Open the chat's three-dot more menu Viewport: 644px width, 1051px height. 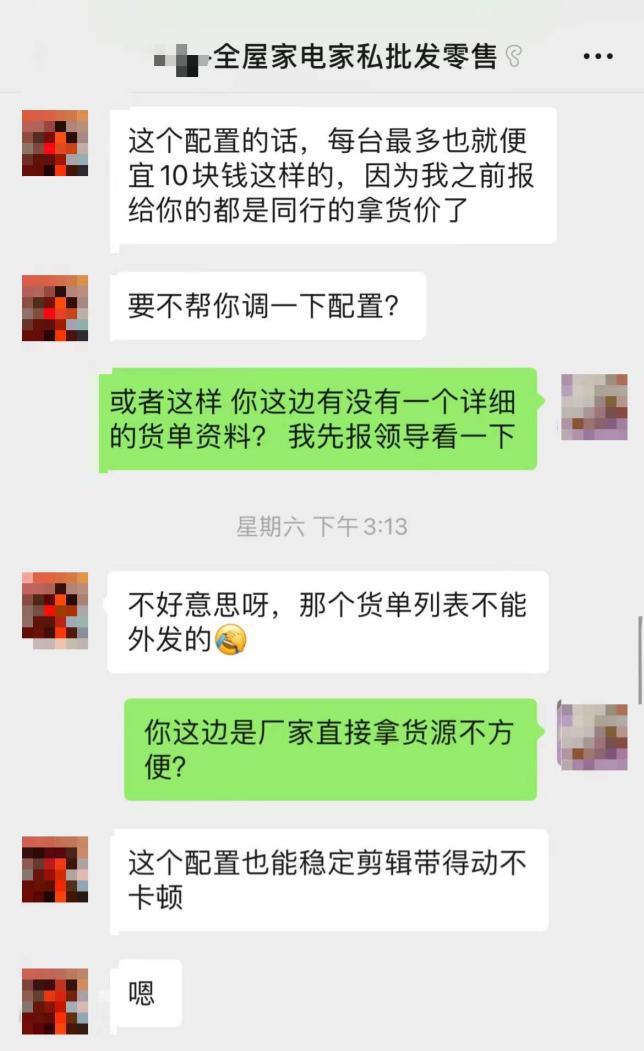tap(597, 57)
